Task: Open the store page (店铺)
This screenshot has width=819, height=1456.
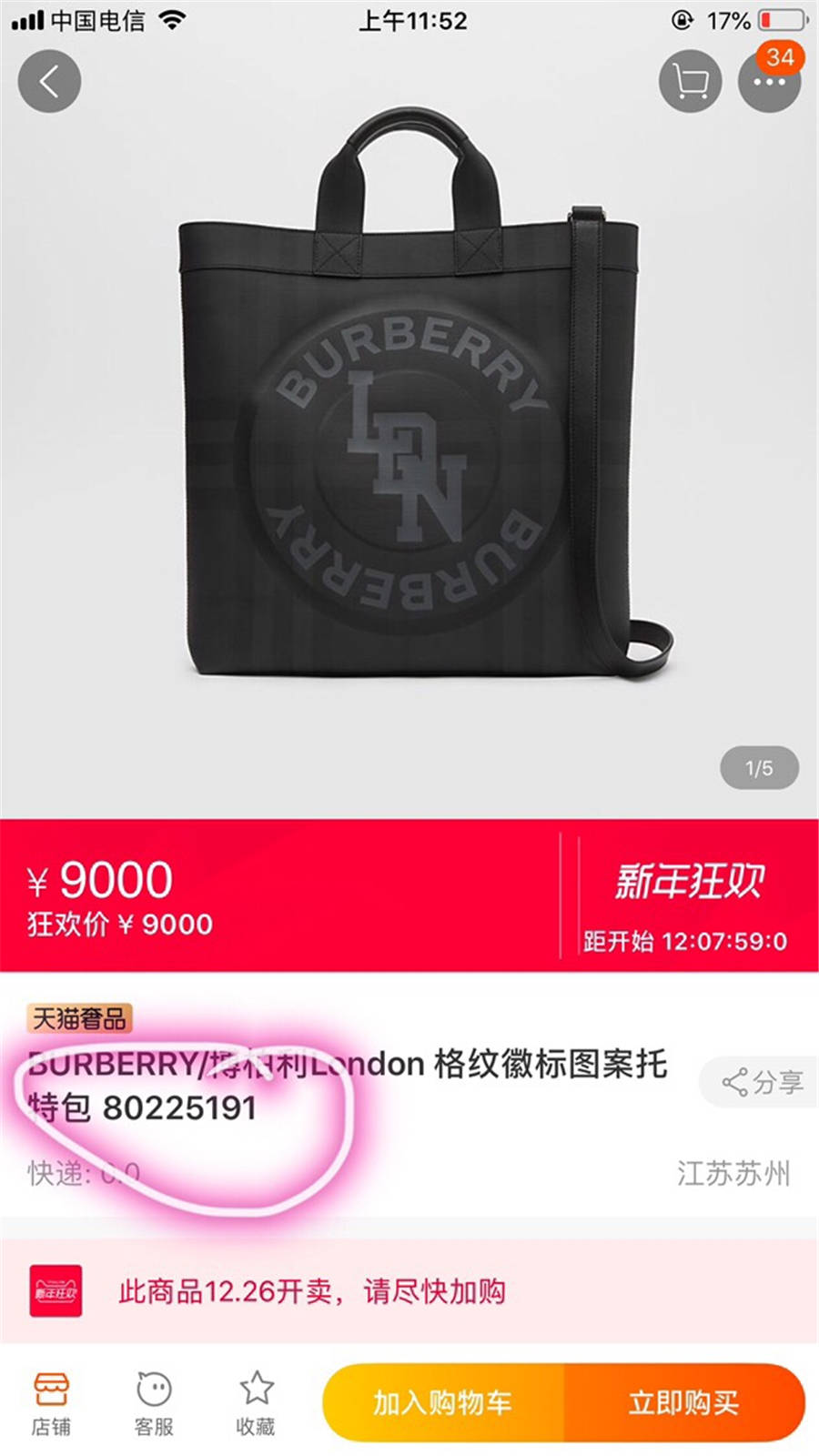Action: 51,1404
